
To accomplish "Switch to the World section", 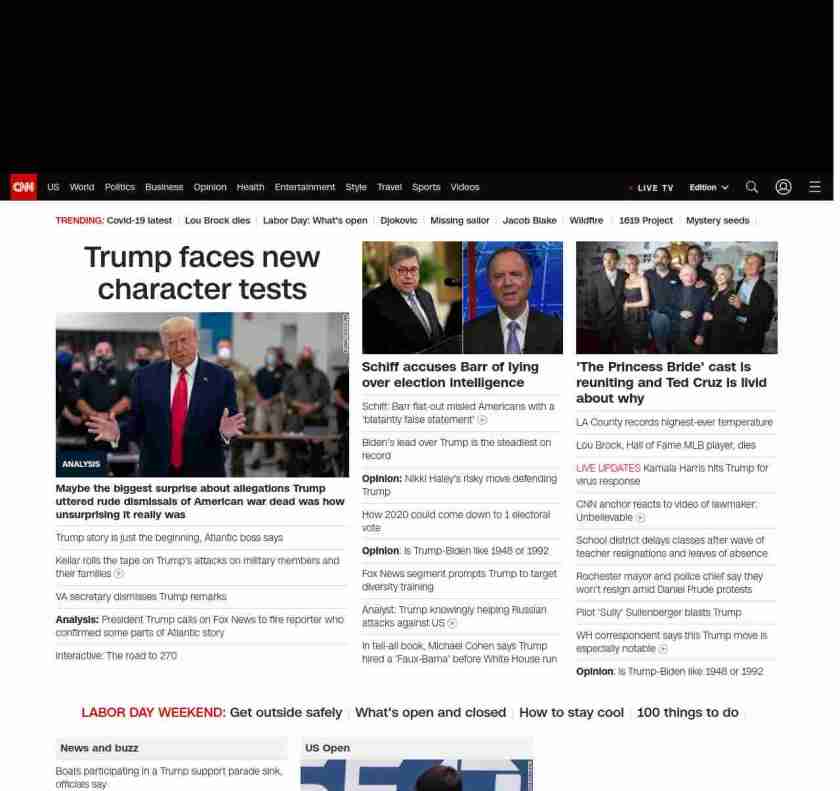I will click(x=82, y=187).
